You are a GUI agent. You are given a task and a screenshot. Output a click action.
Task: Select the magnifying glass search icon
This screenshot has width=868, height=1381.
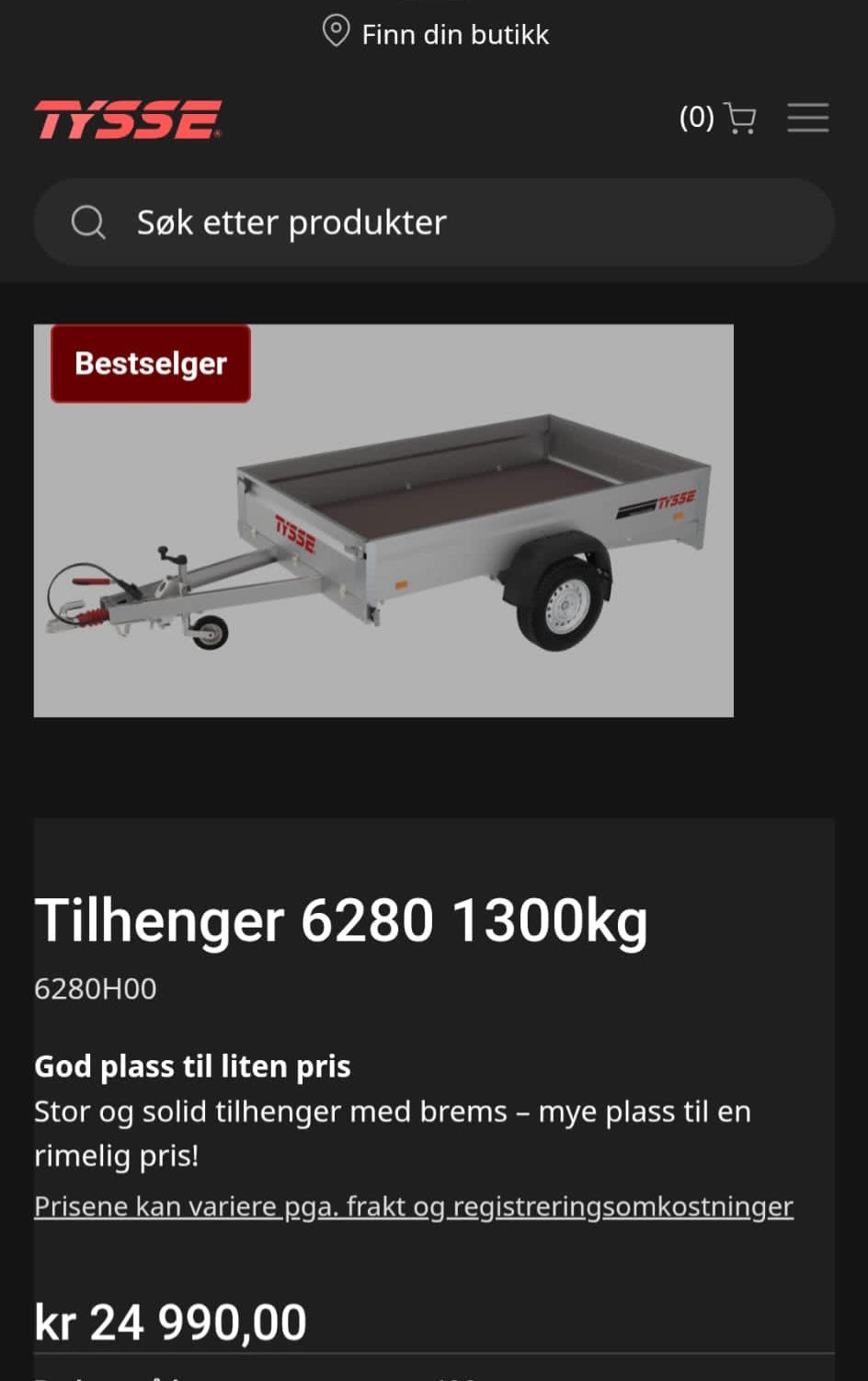(87, 222)
